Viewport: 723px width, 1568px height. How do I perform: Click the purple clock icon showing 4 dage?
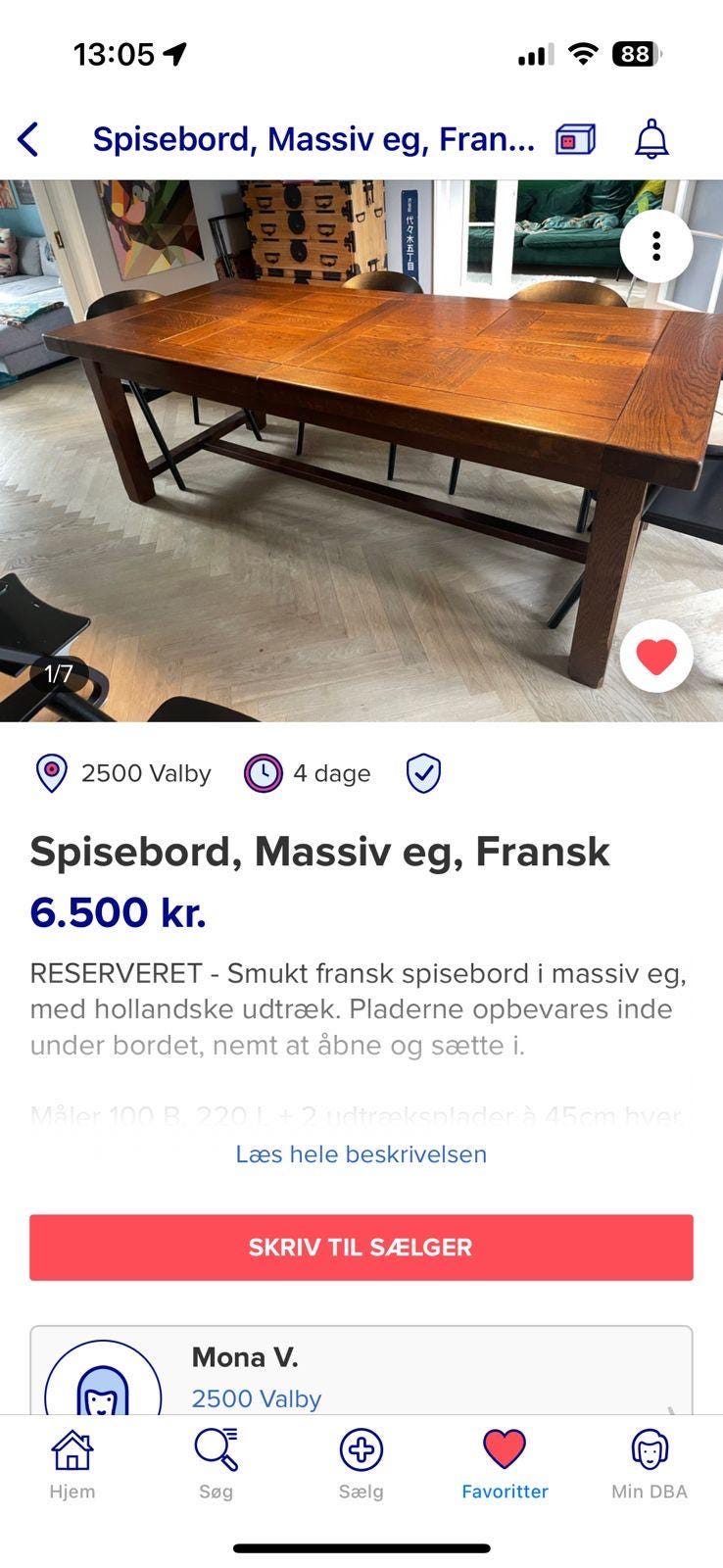coord(263,773)
